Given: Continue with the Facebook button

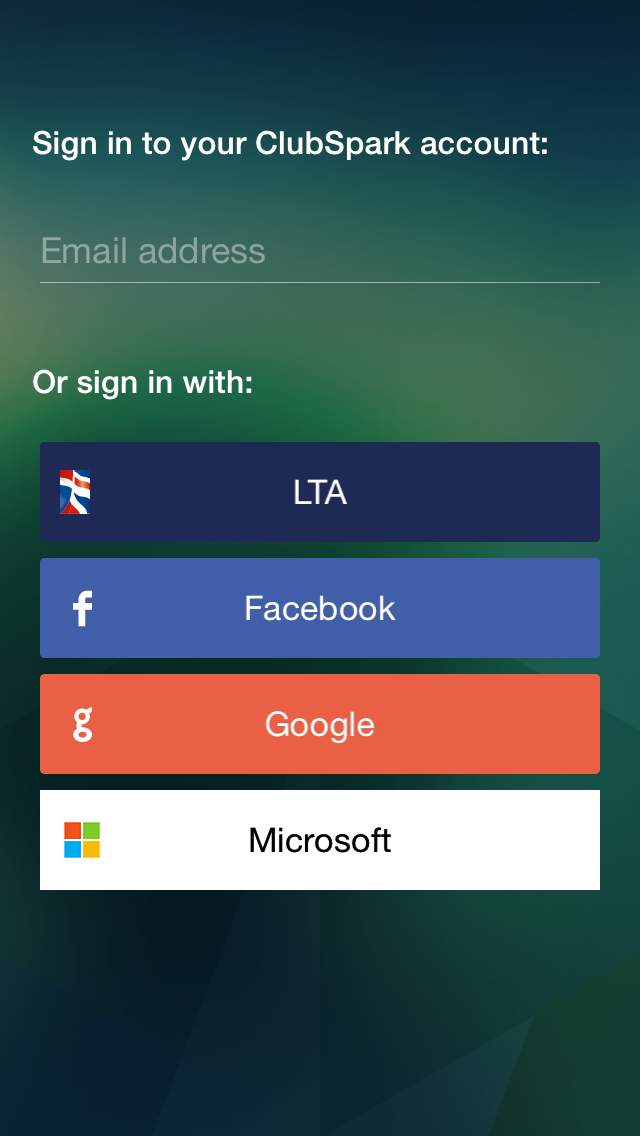Looking at the screenshot, I should tap(320, 608).
